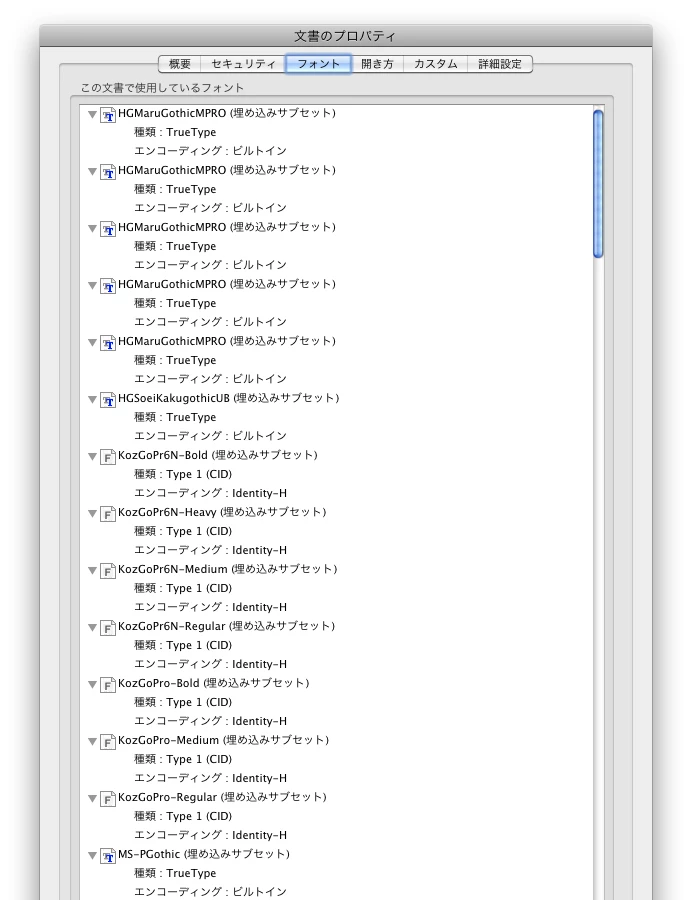Select the MS-PGothic font row

click(x=203, y=854)
